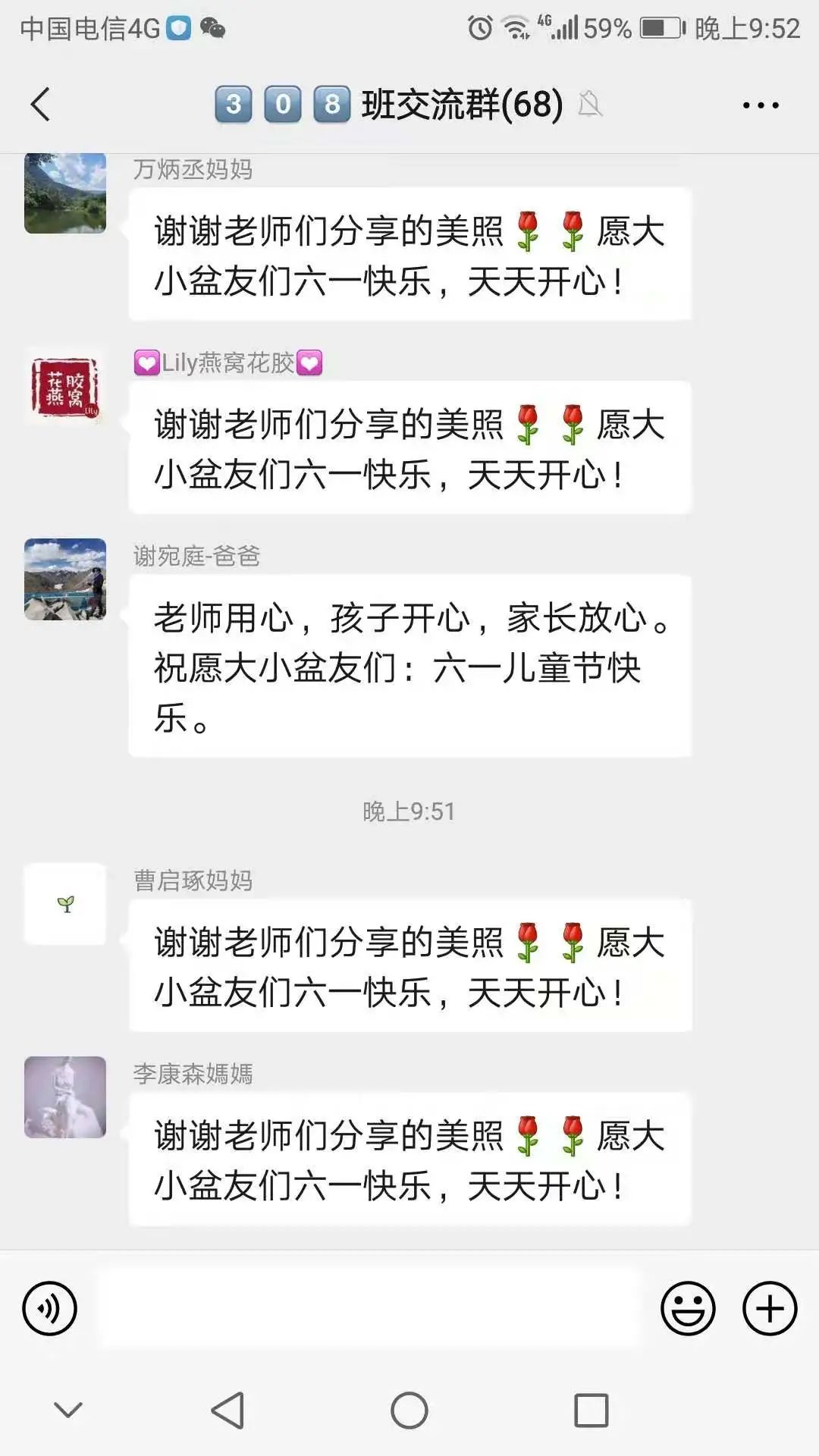819x1456 pixels.
Task: View 曹启琢妈妈's sprout avatar
Action: pos(65,903)
